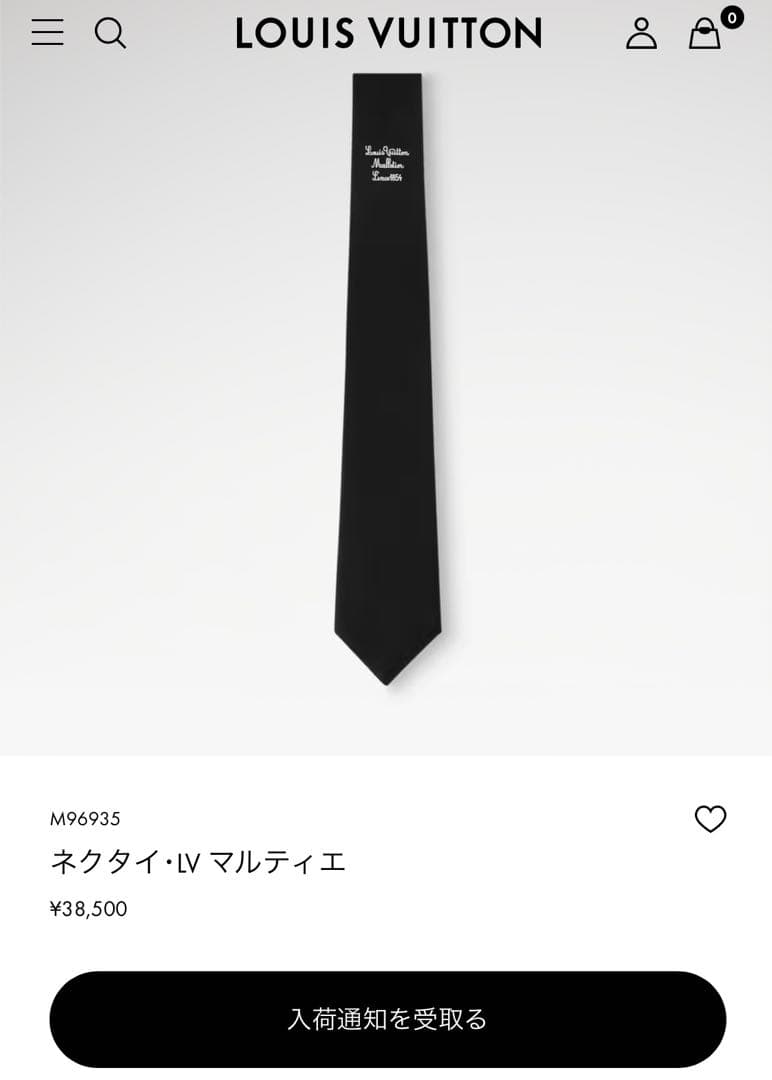View your bag from the header
Viewport: 772px width, 1080px height.
(704, 36)
